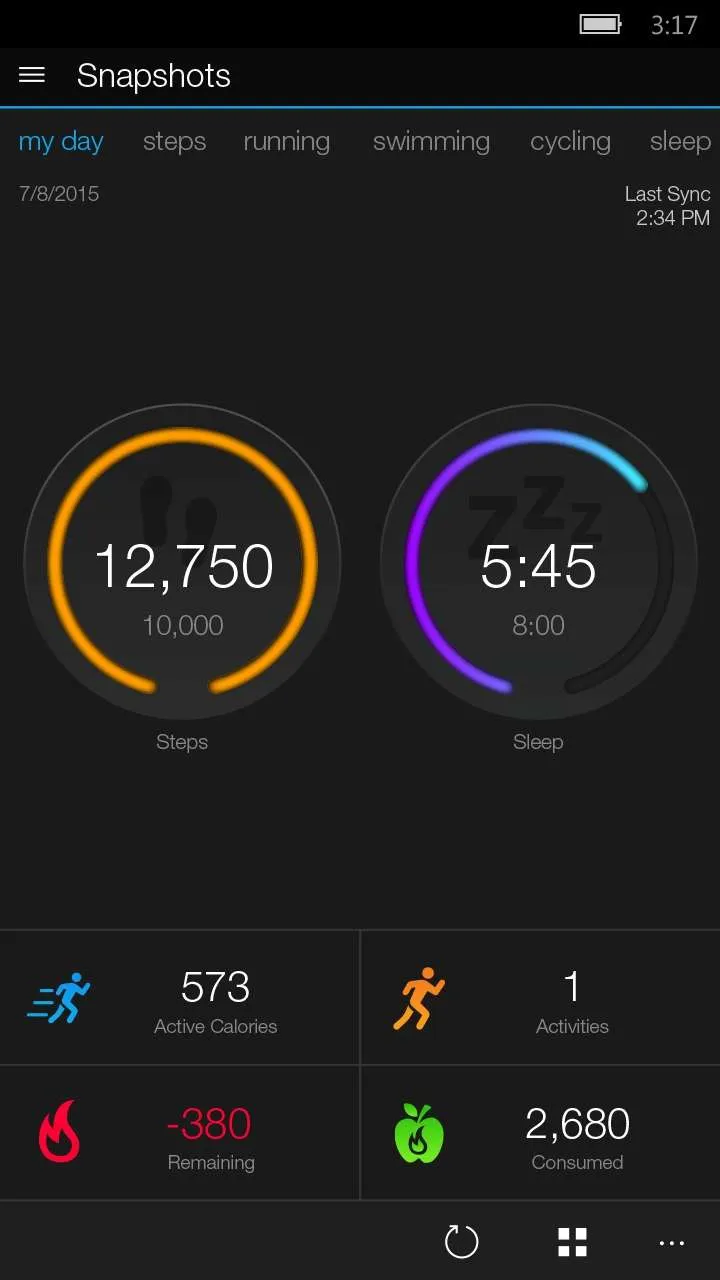720x1280 pixels.
Task: Go to the cycling tab
Action: [570, 142]
